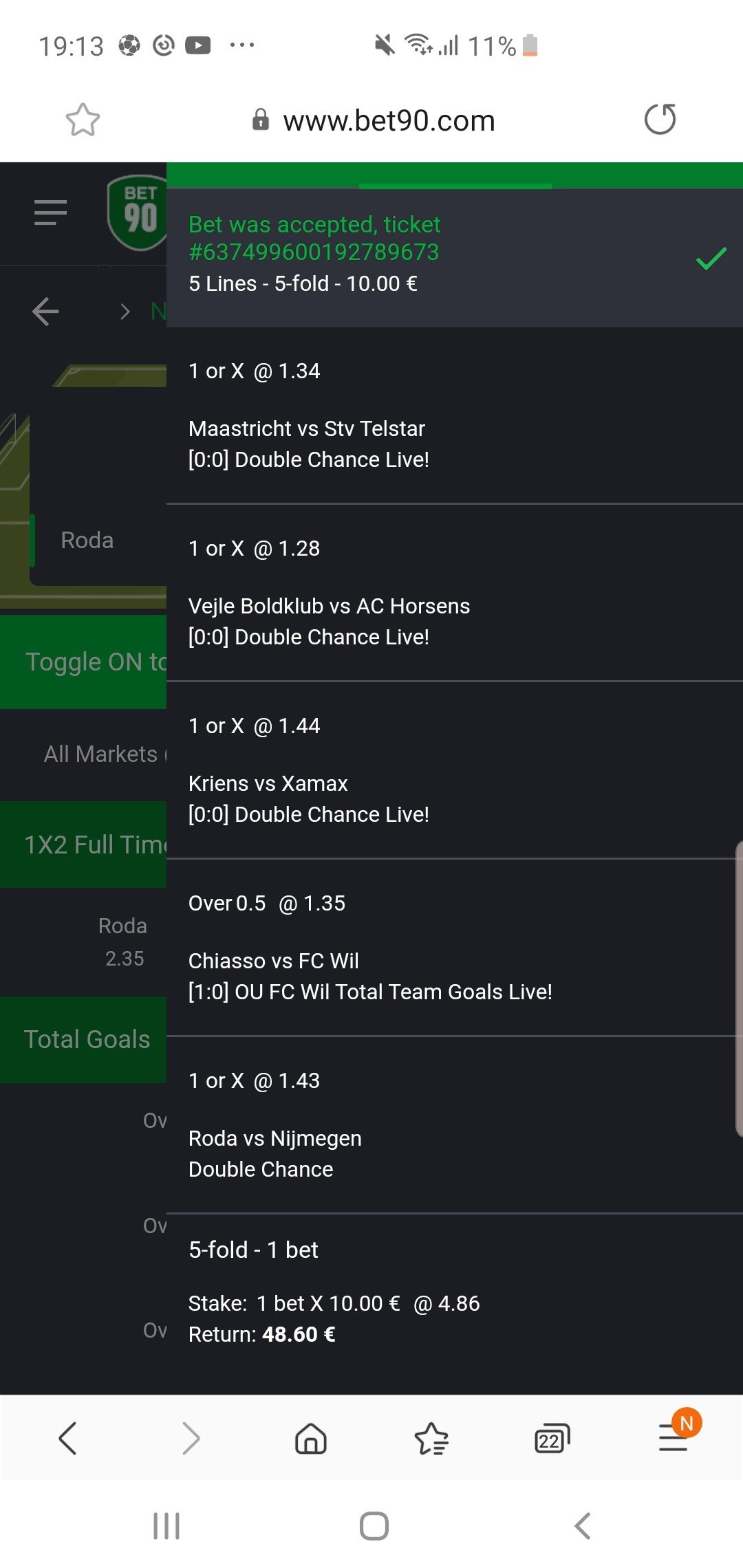
Task: Tap the www.bet90.com address bar
Action: [374, 120]
